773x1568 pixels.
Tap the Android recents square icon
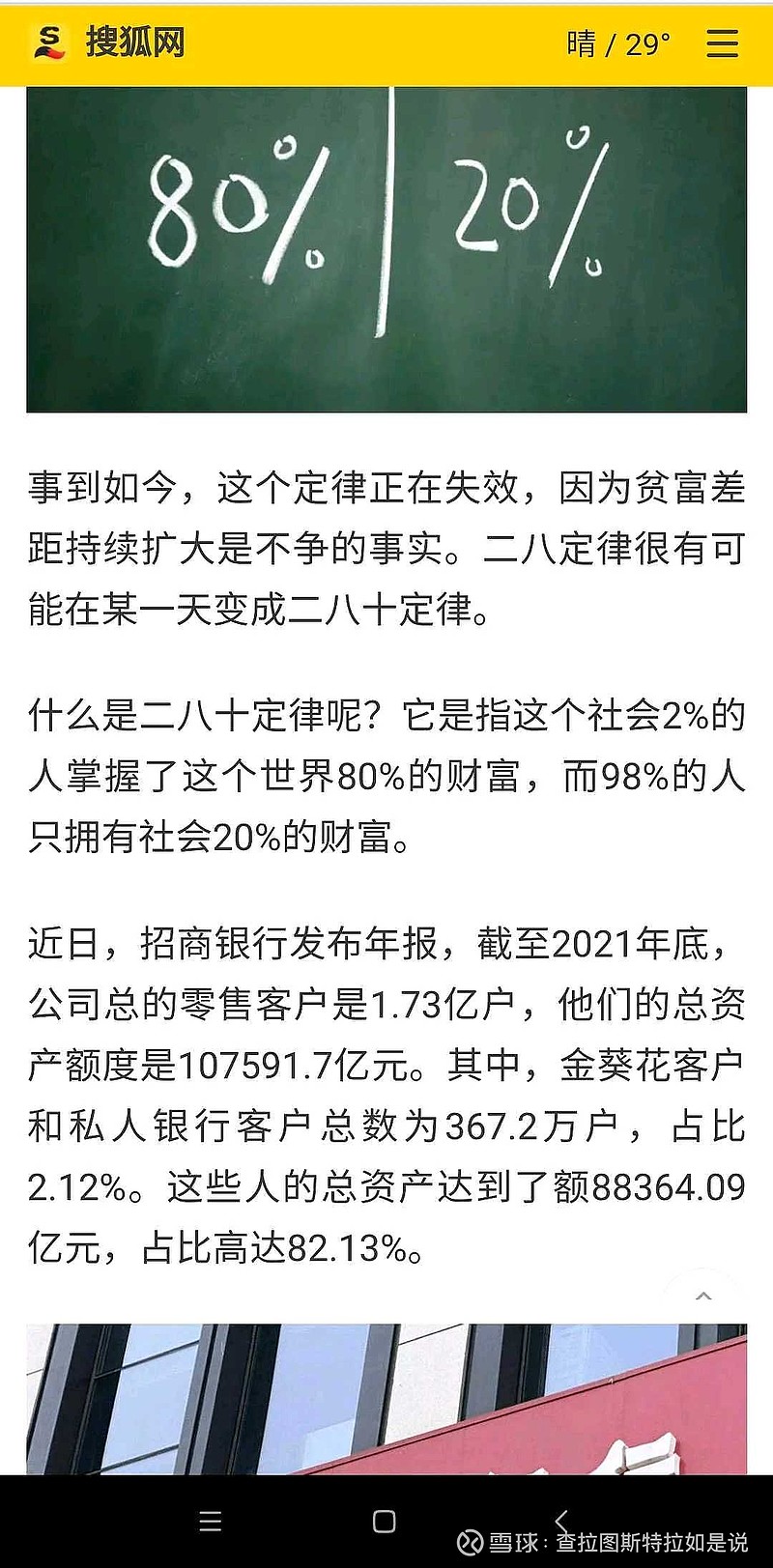pos(383,1520)
